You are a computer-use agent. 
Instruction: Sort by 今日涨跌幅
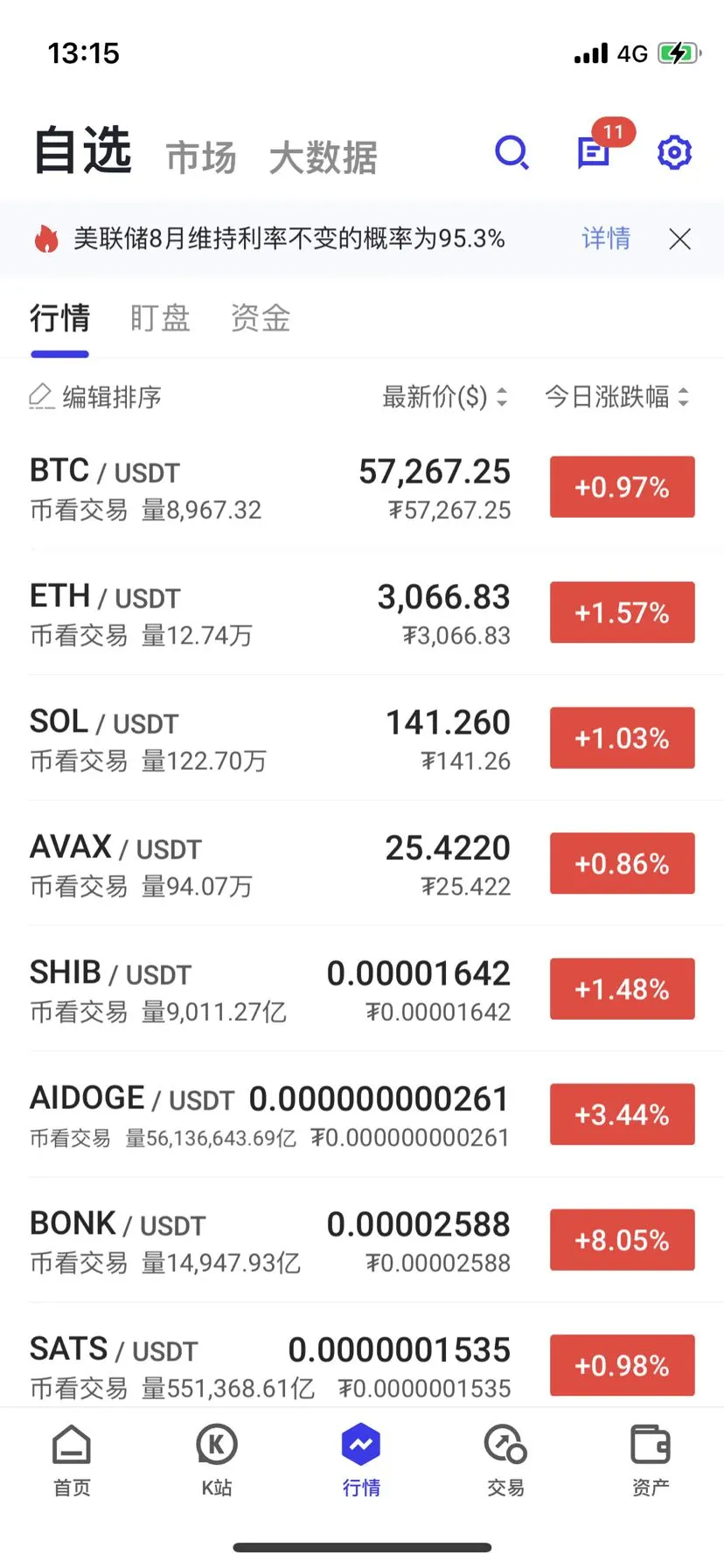pos(616,397)
